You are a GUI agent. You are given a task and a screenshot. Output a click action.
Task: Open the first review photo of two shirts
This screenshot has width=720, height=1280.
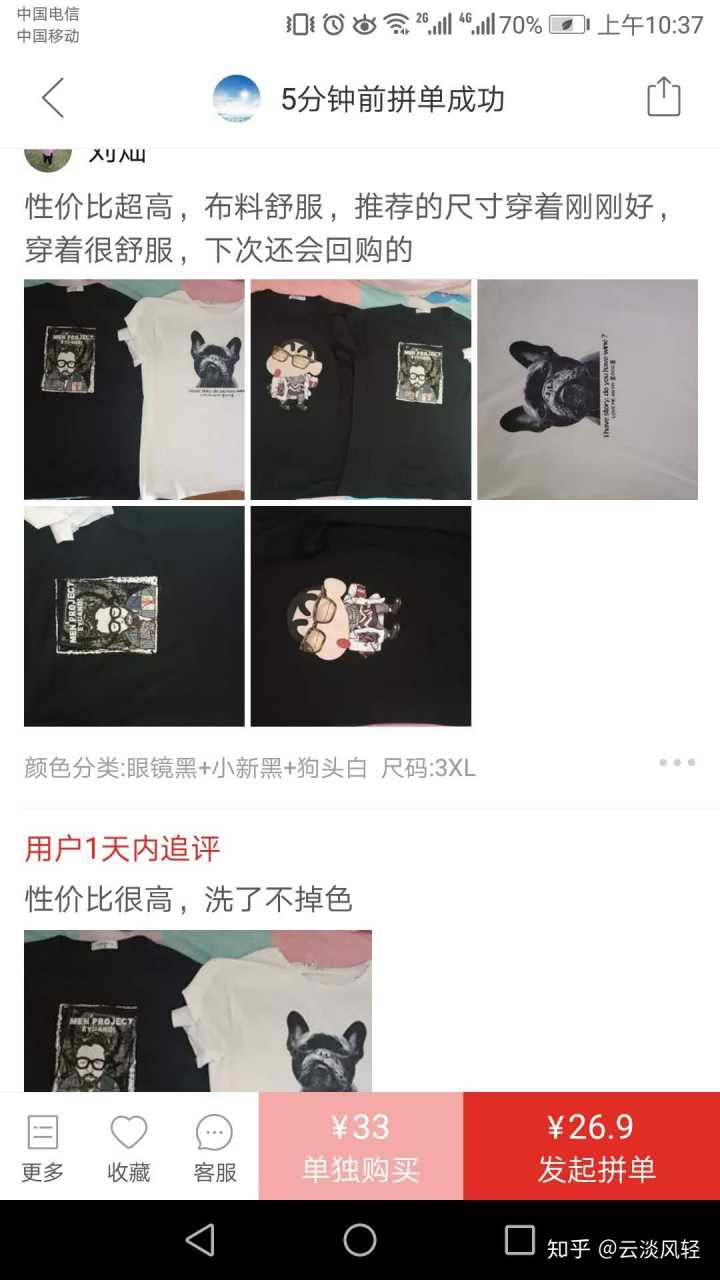[134, 389]
